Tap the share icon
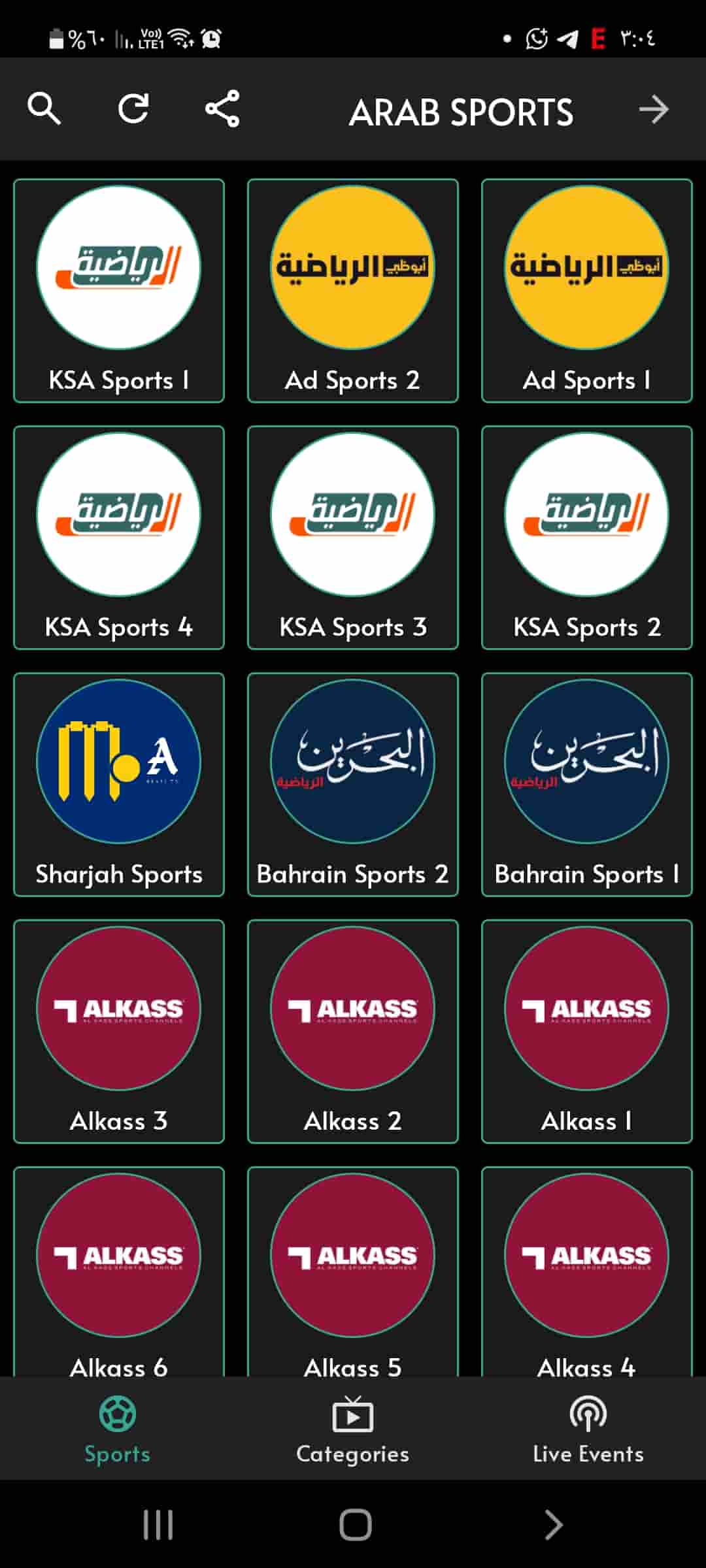706x1568 pixels. point(222,109)
